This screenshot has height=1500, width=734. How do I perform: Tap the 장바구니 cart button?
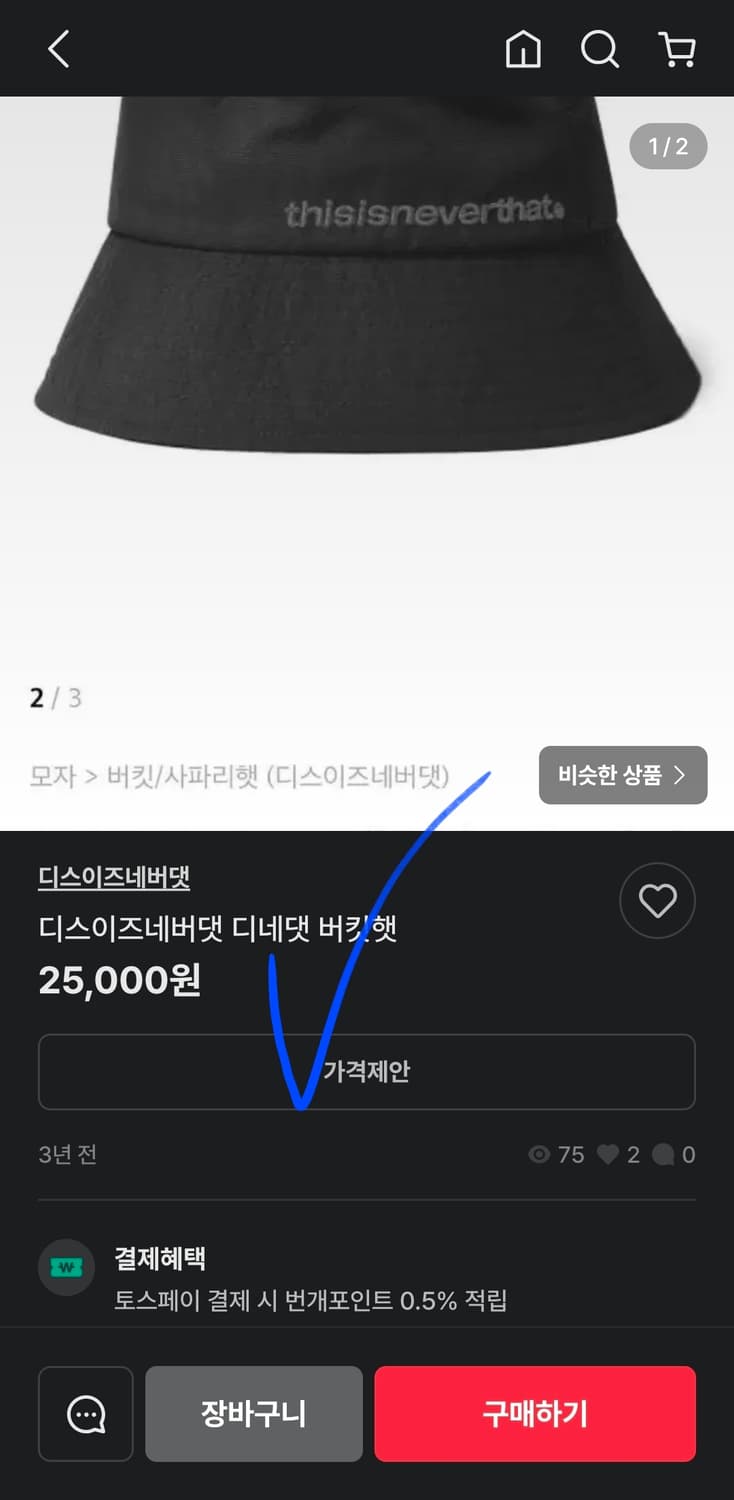click(x=254, y=1414)
